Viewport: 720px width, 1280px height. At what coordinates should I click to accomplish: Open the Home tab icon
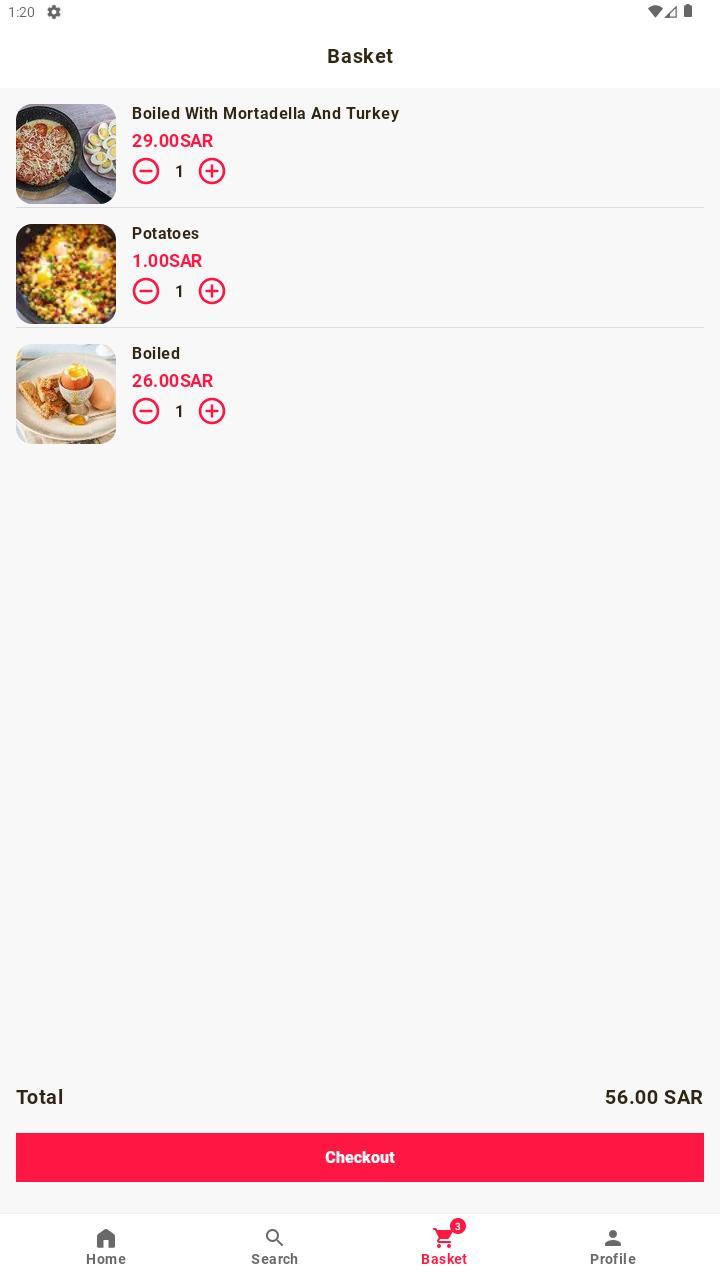(x=106, y=1236)
